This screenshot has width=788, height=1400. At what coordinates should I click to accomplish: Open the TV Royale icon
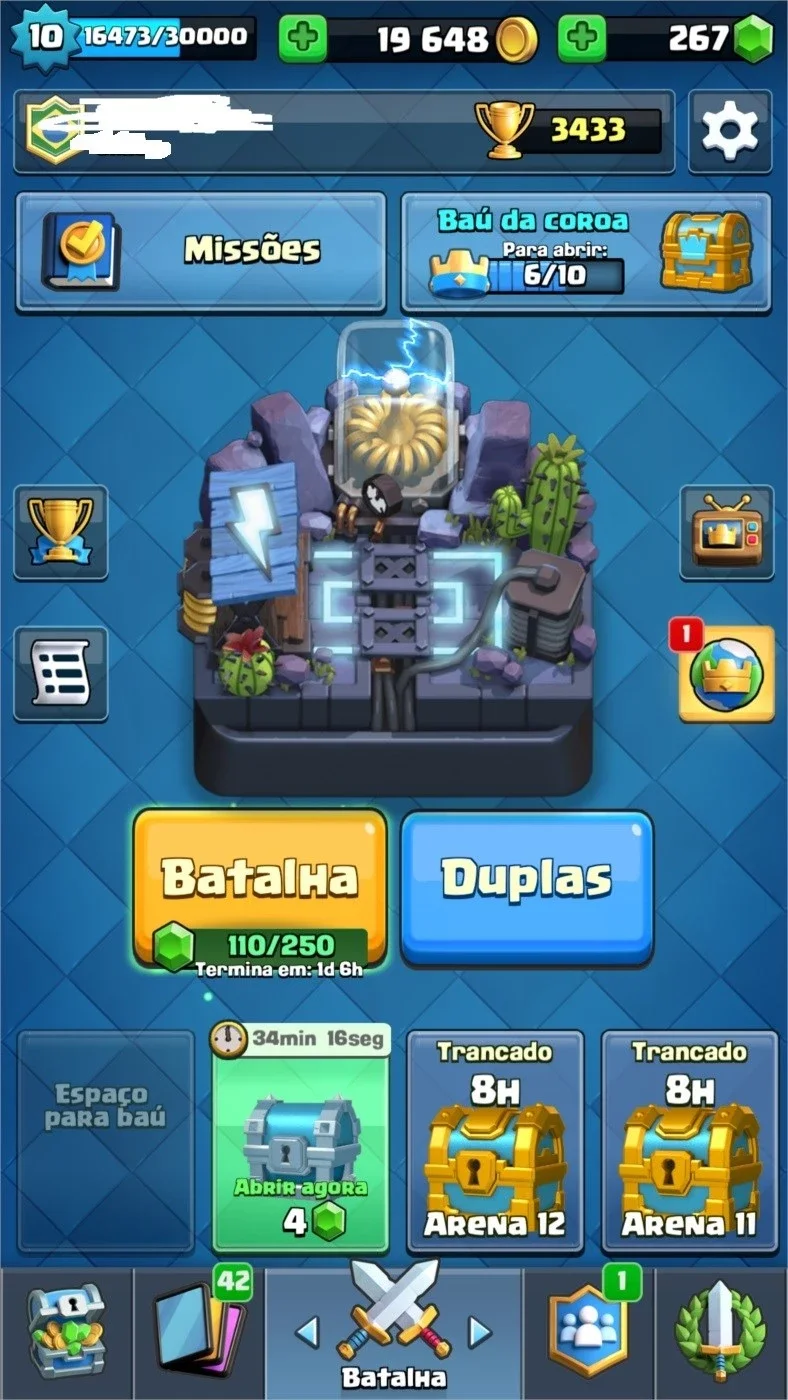(727, 532)
